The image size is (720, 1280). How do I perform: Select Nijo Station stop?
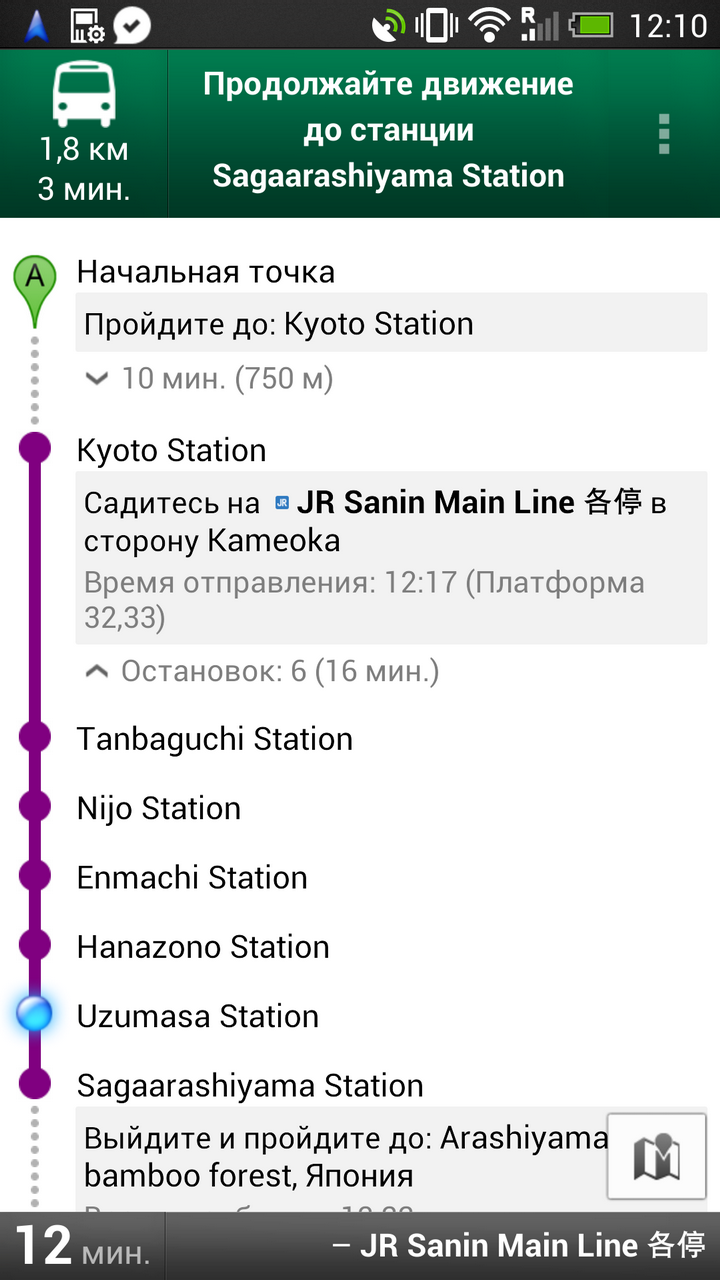(x=159, y=808)
